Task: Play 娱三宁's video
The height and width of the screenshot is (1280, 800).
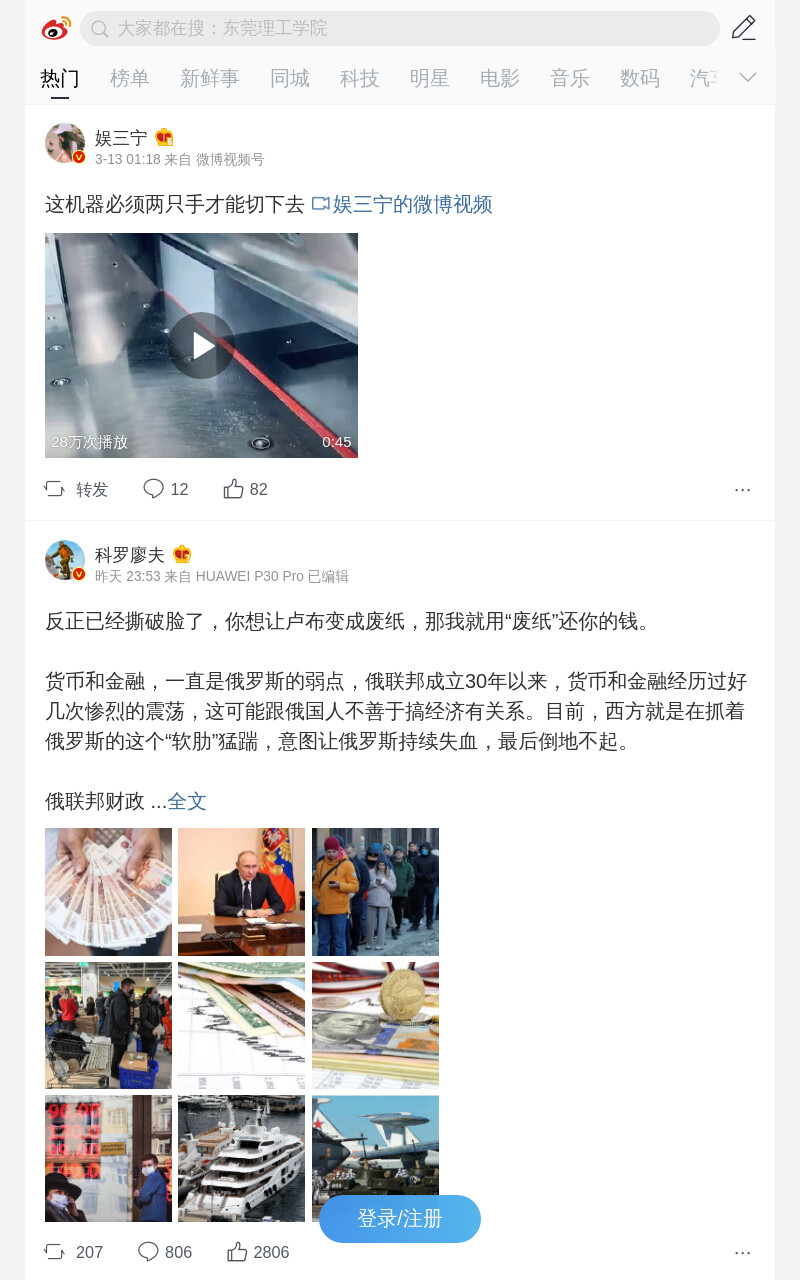Action: coord(201,345)
